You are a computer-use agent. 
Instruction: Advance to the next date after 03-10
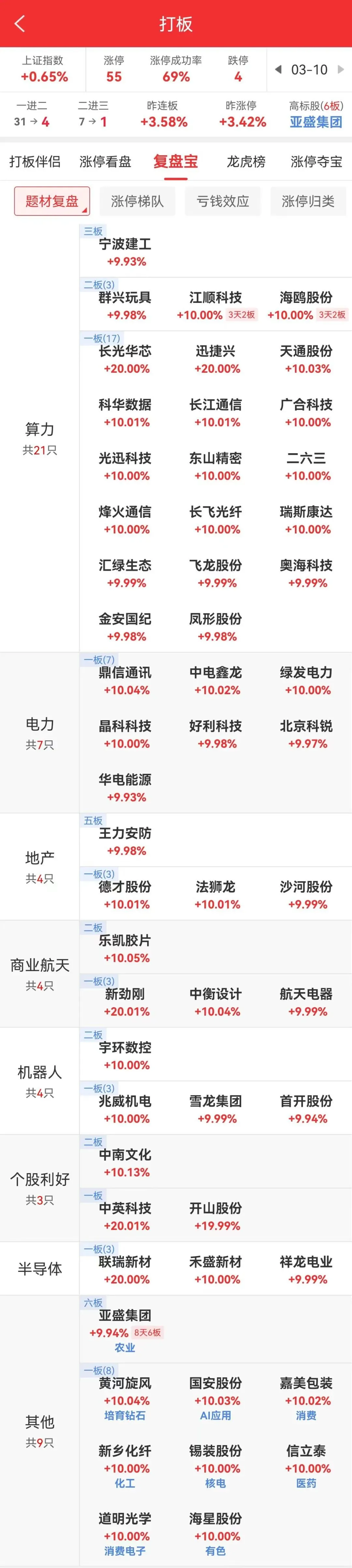pyautogui.click(x=341, y=69)
